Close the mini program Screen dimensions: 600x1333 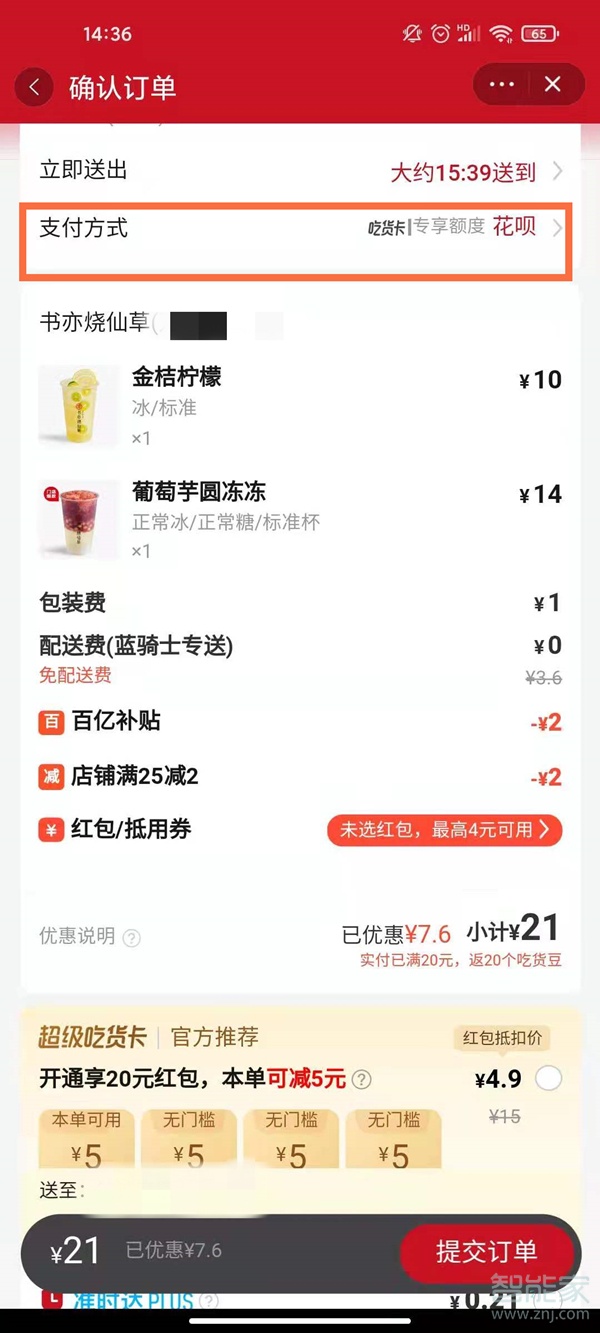point(553,86)
